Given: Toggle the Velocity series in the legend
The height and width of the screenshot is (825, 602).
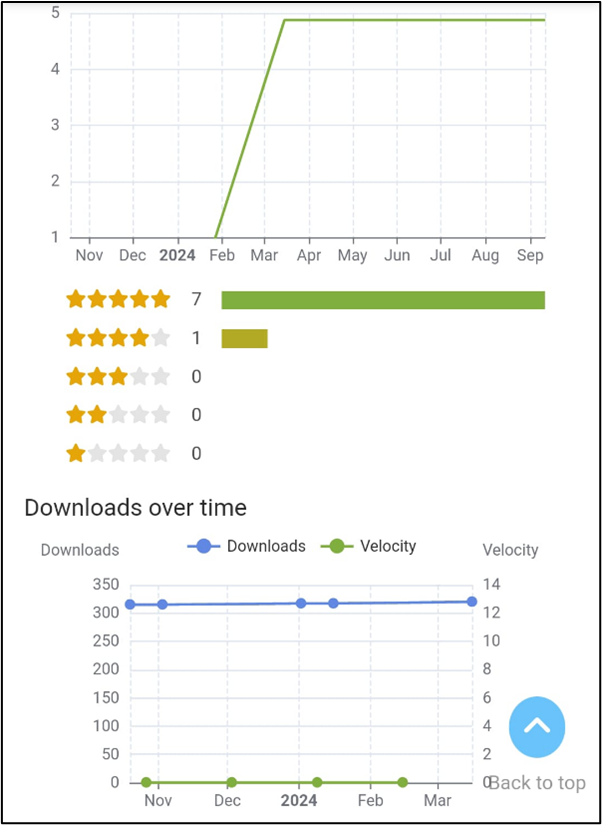Looking at the screenshot, I should click(368, 546).
